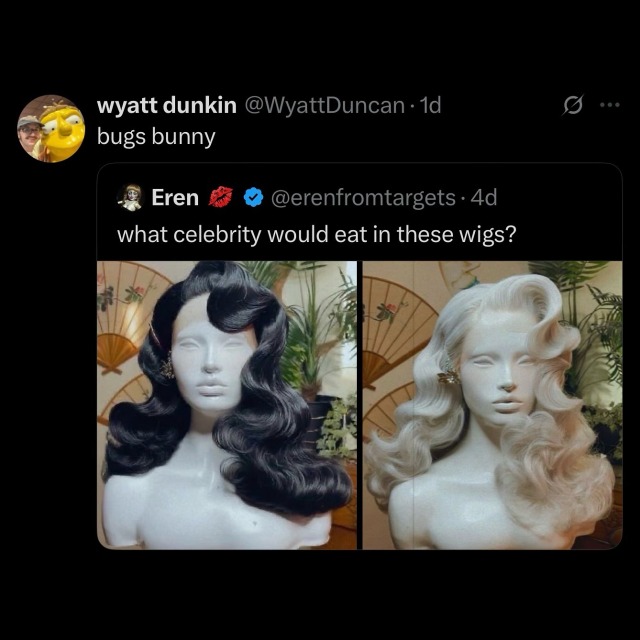View the blonde wig photo

(492, 404)
